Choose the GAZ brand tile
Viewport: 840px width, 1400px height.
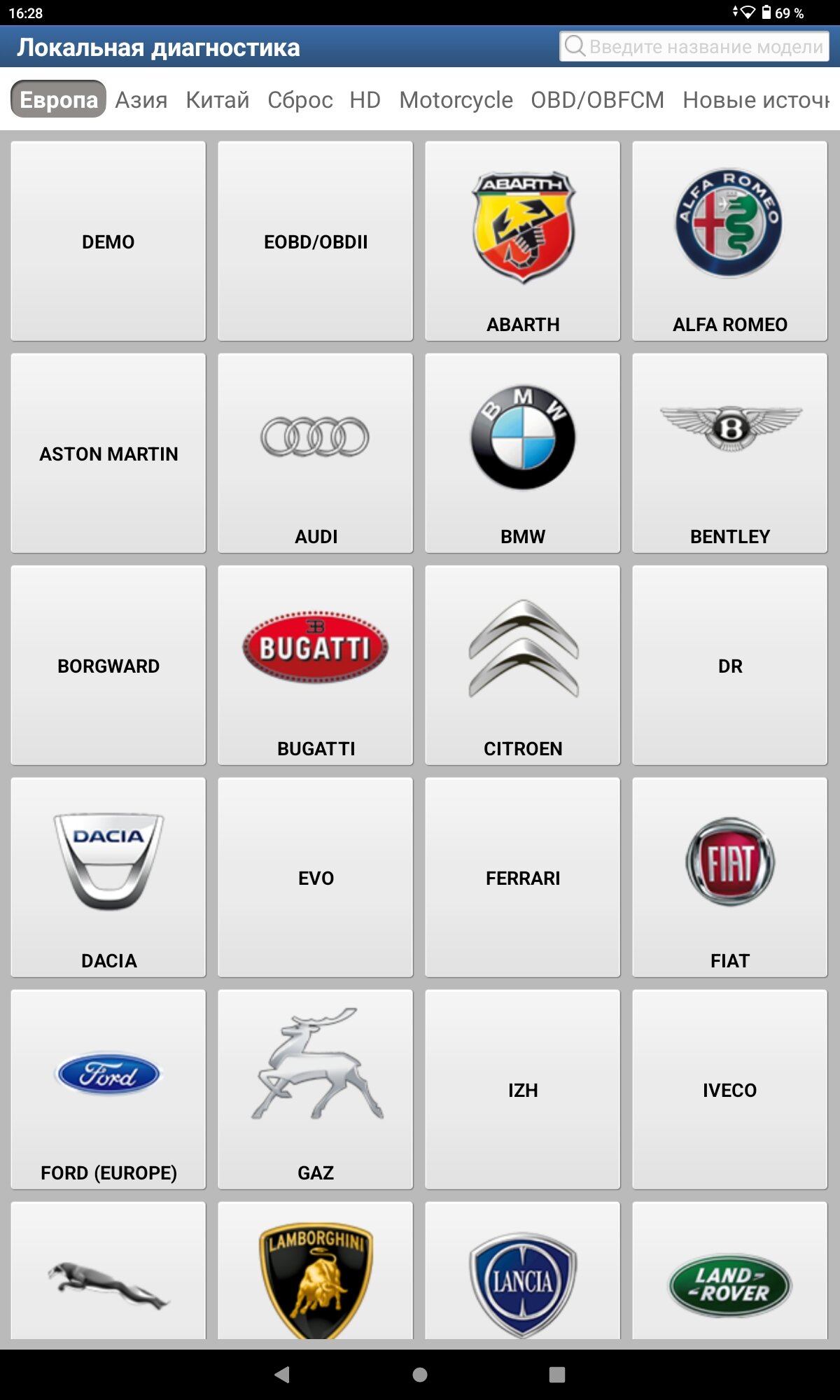316,1090
